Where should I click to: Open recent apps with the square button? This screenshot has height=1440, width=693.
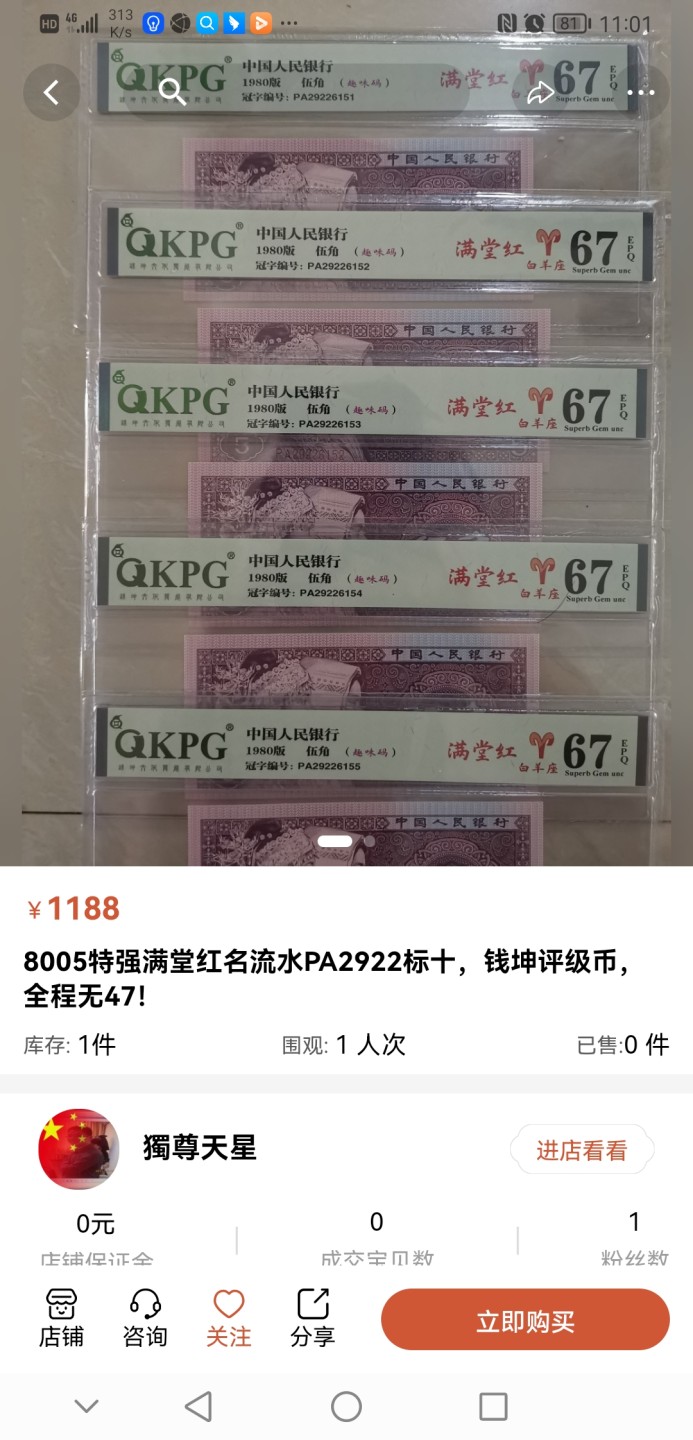[493, 1407]
